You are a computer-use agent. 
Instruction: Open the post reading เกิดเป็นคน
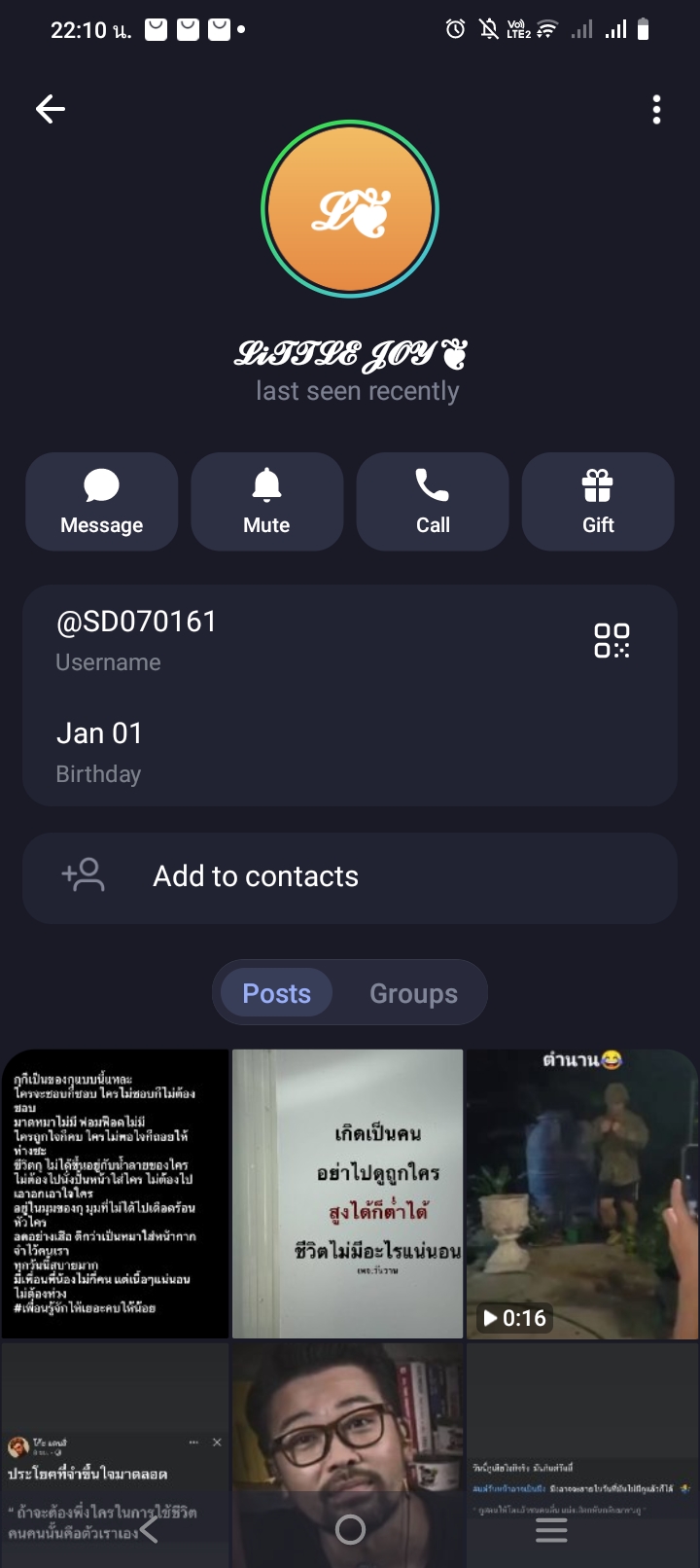[x=348, y=1194]
